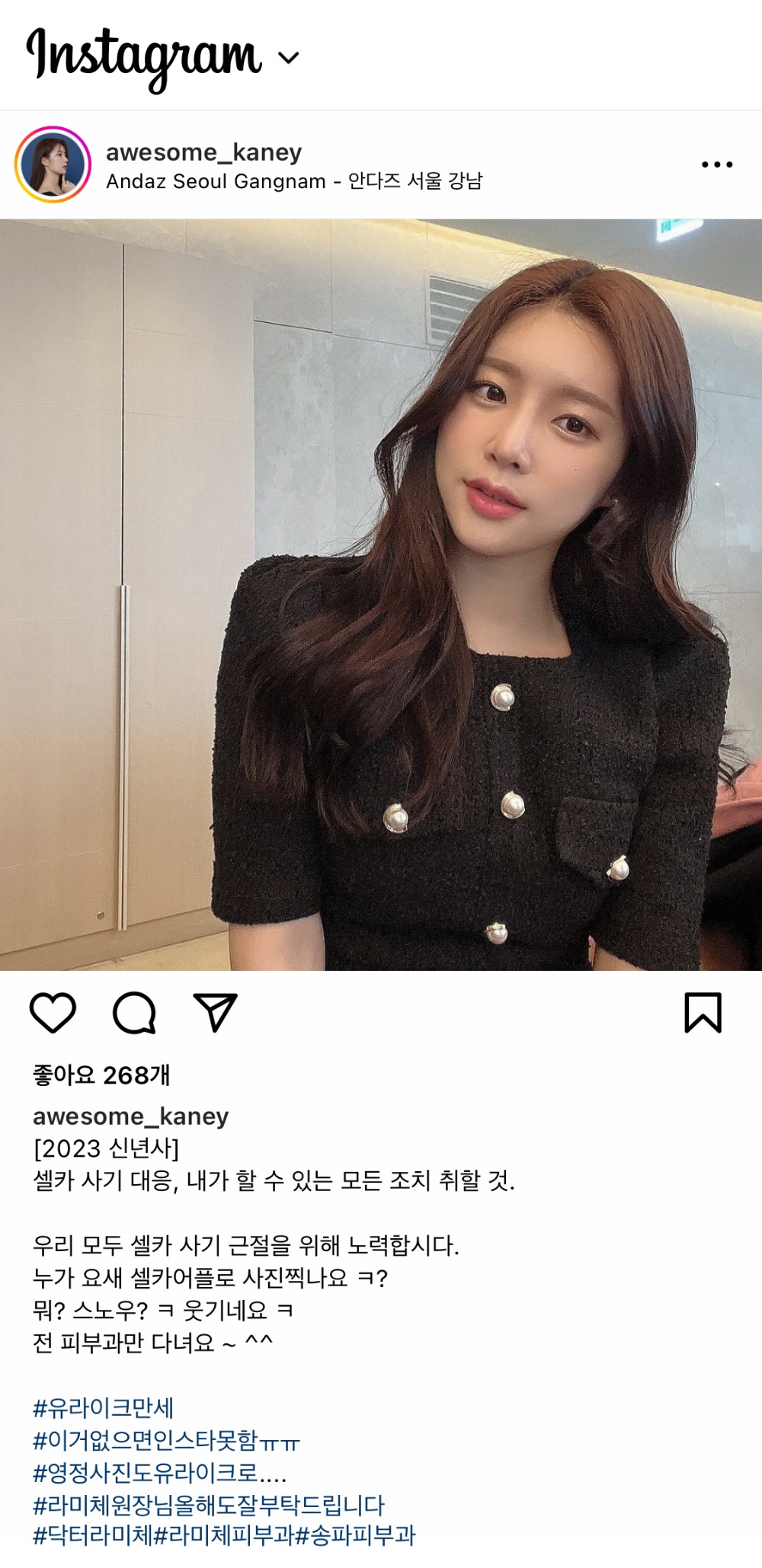Open the hashtag #영정사진도유라이크로
The width and height of the screenshot is (762, 1568).
click(x=158, y=1473)
